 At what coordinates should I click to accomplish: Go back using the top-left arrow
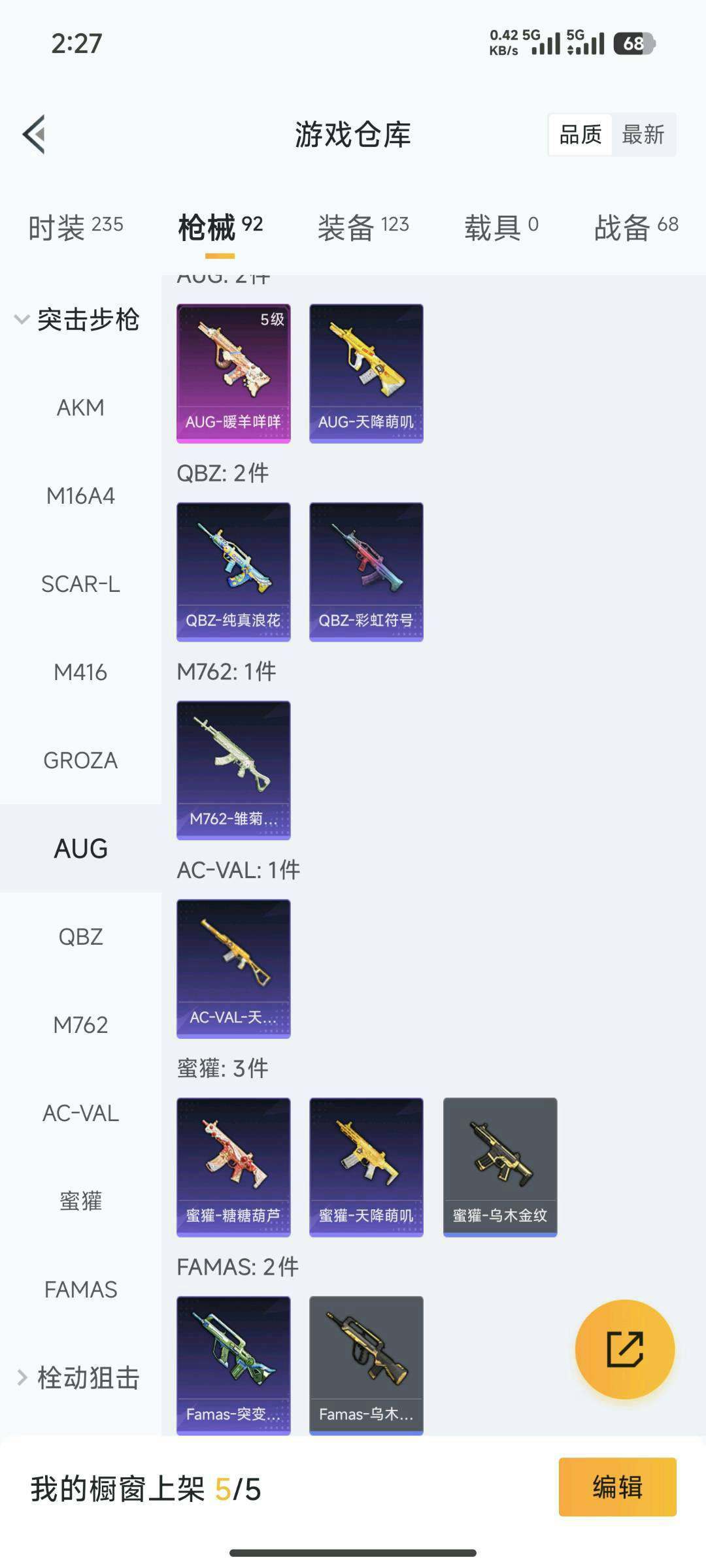pos(34,135)
